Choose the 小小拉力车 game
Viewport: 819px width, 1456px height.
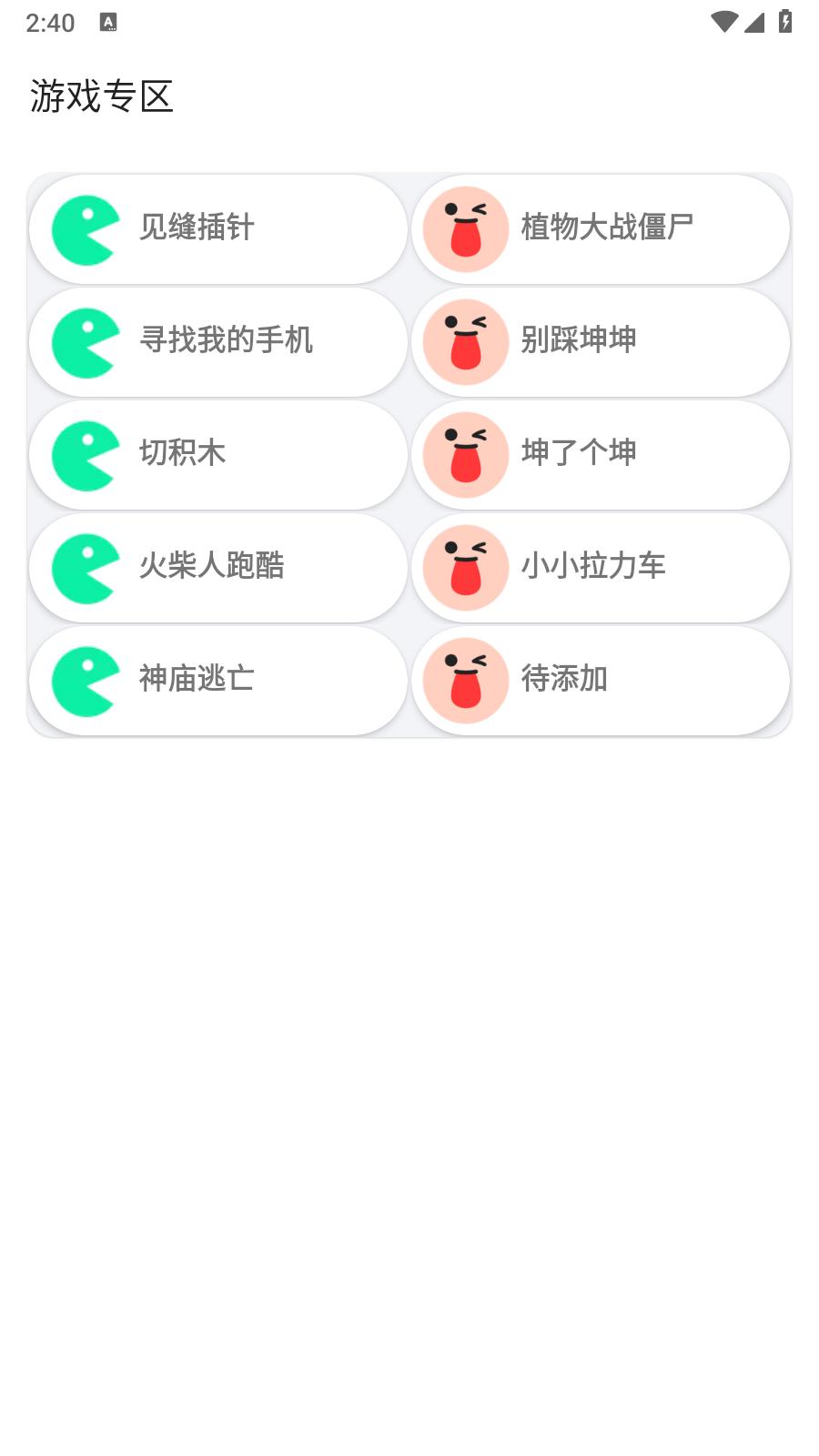(601, 567)
